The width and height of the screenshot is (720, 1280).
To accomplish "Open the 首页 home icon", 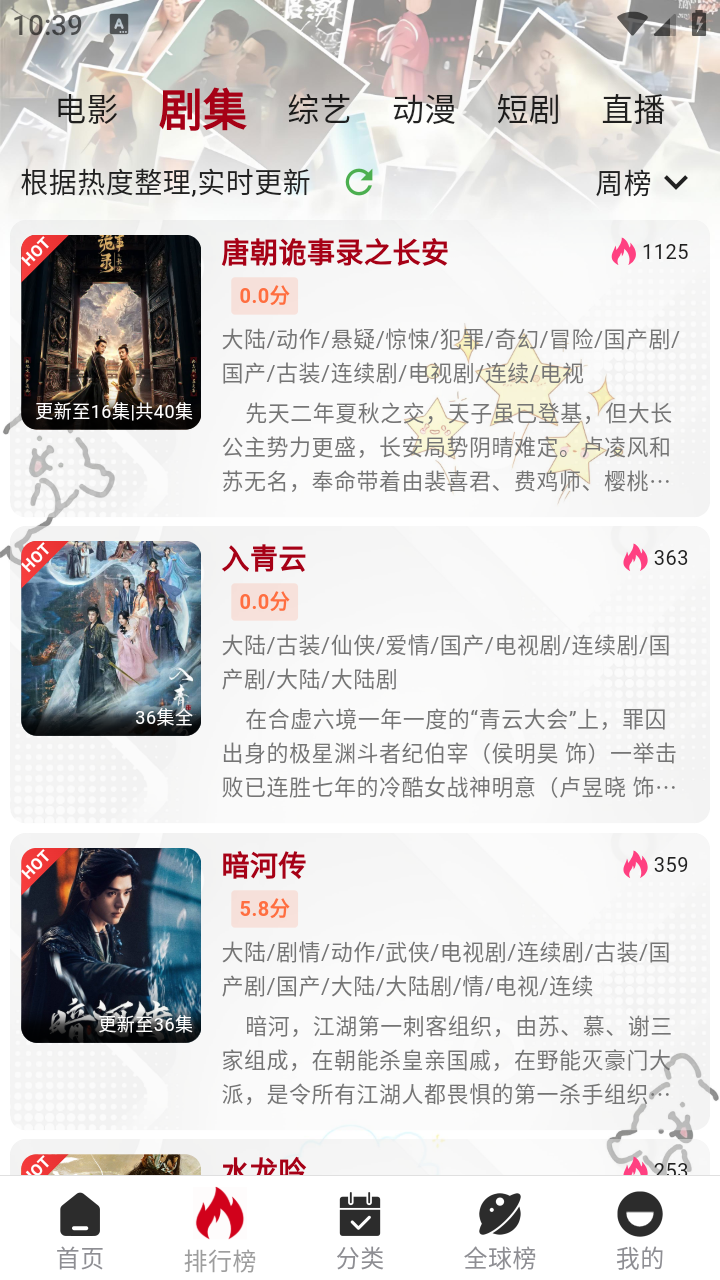I will click(x=79, y=1215).
